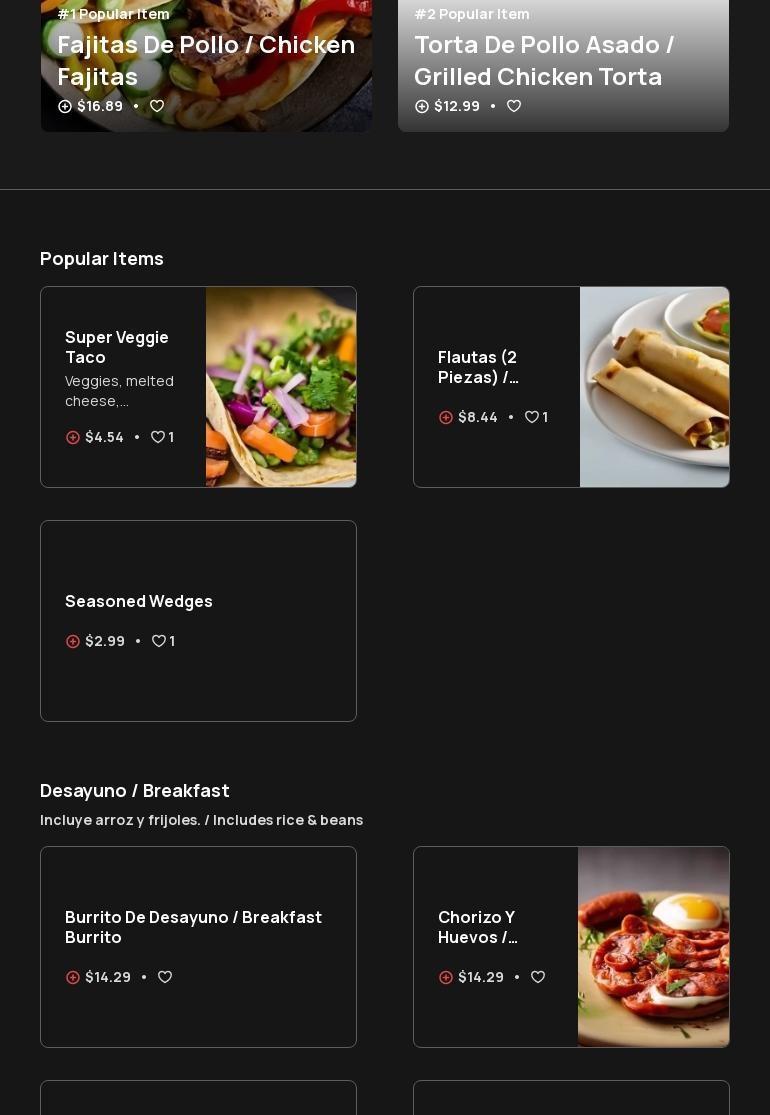Like the Super Veggie Taco
770x1115 pixels.
coord(158,438)
